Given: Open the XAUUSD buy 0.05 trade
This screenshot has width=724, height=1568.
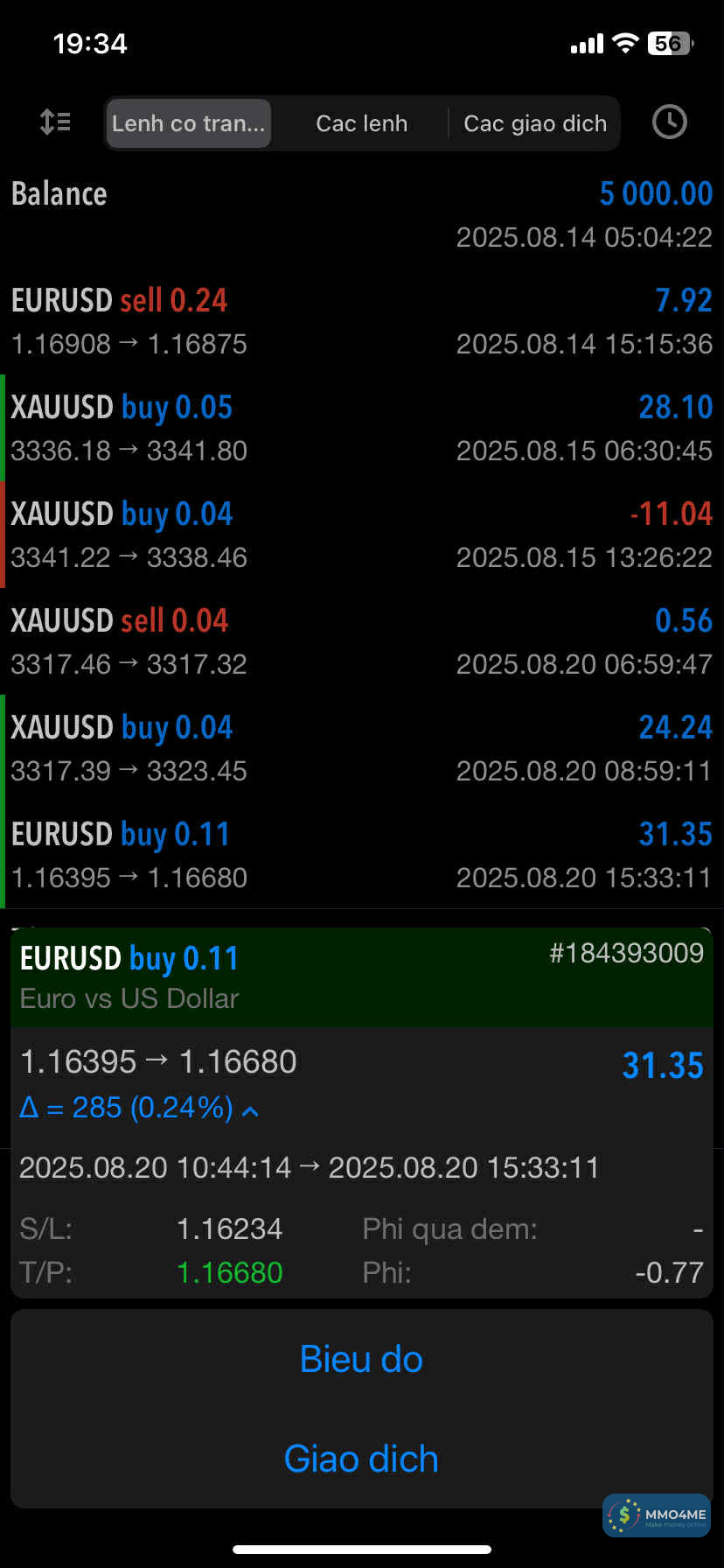Looking at the screenshot, I should [x=362, y=428].
